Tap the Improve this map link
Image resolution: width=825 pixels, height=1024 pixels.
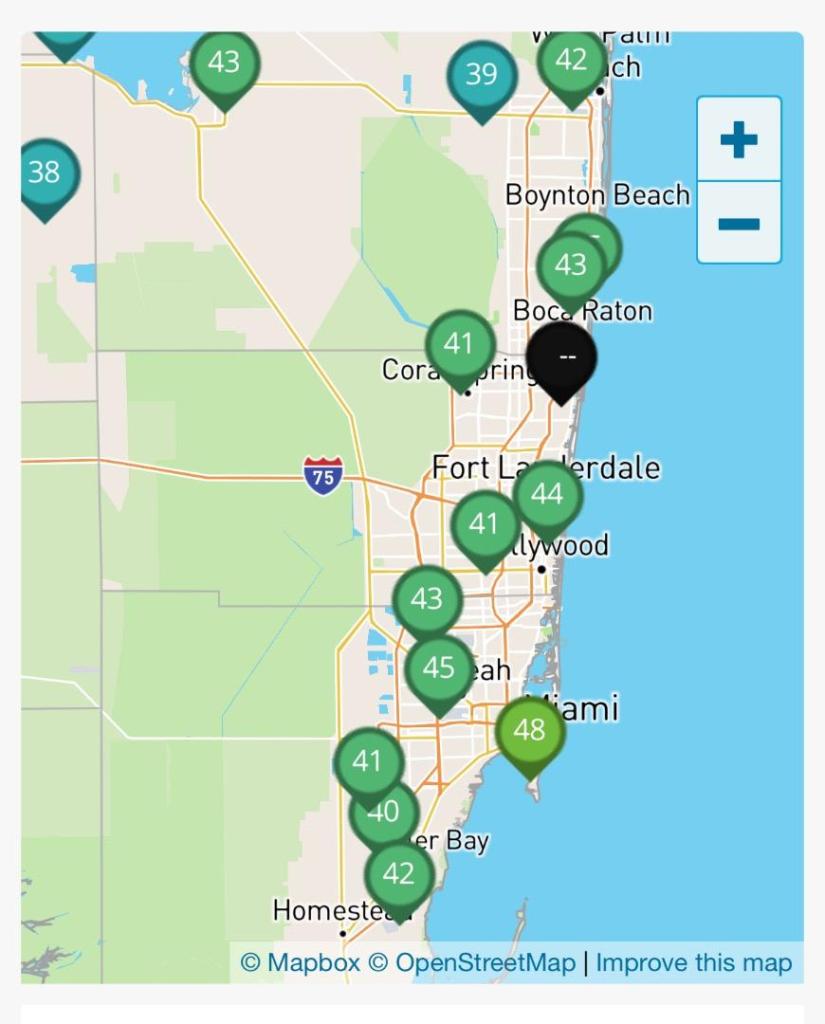(x=693, y=963)
